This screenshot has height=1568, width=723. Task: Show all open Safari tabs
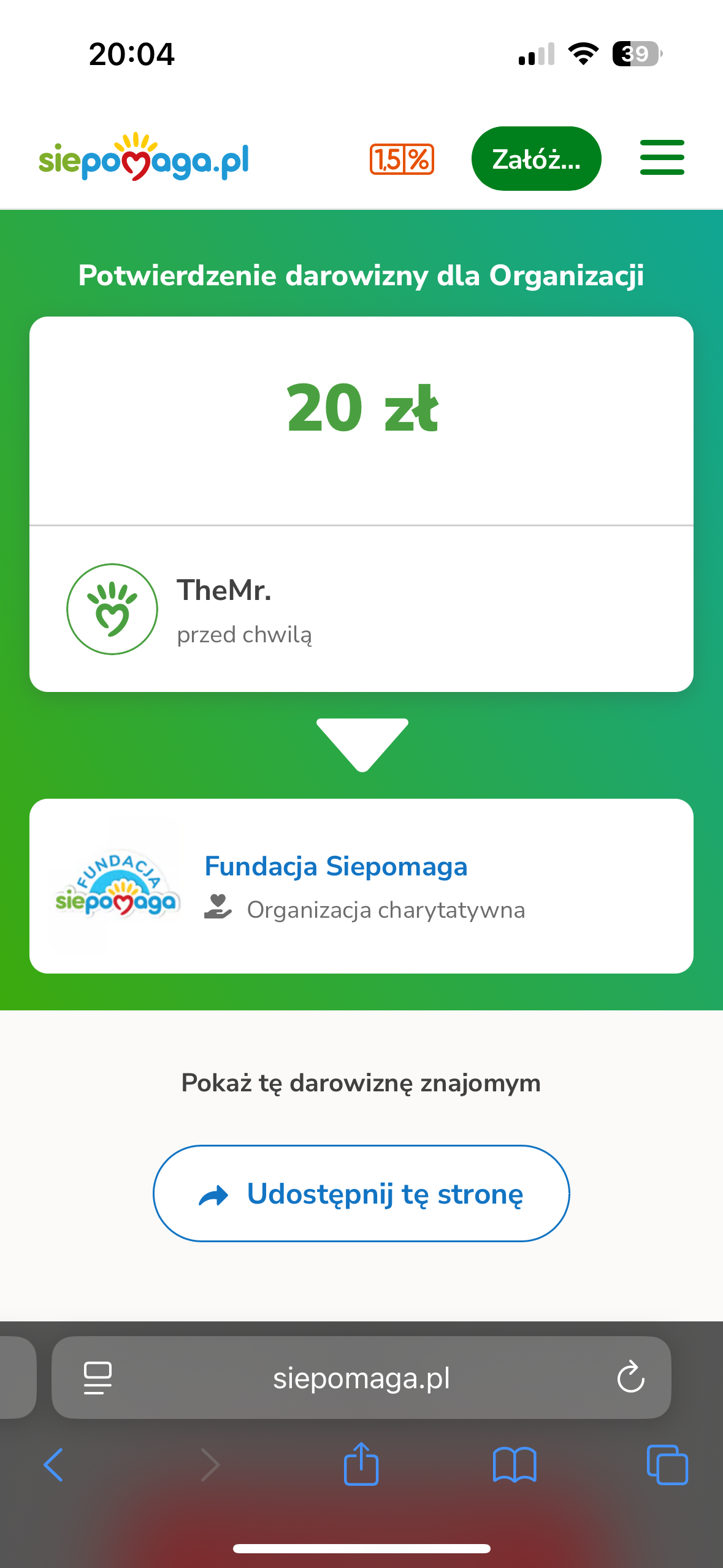(x=667, y=1465)
